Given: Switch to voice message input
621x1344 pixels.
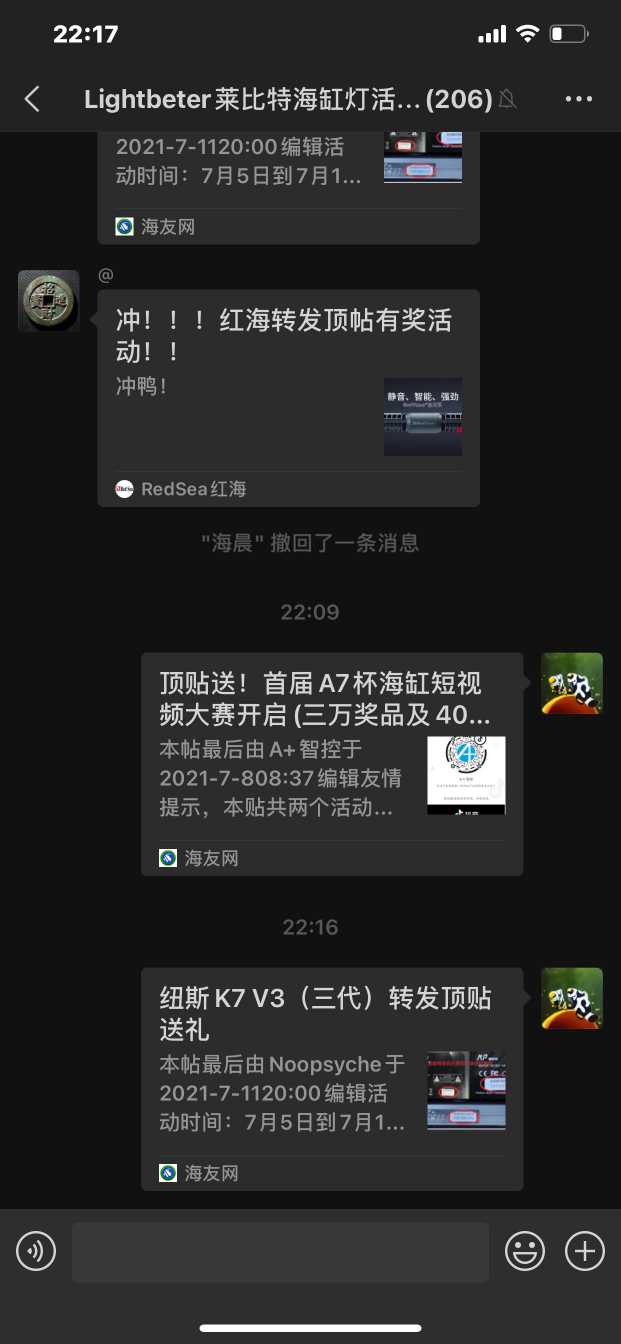Looking at the screenshot, I should point(36,1251).
